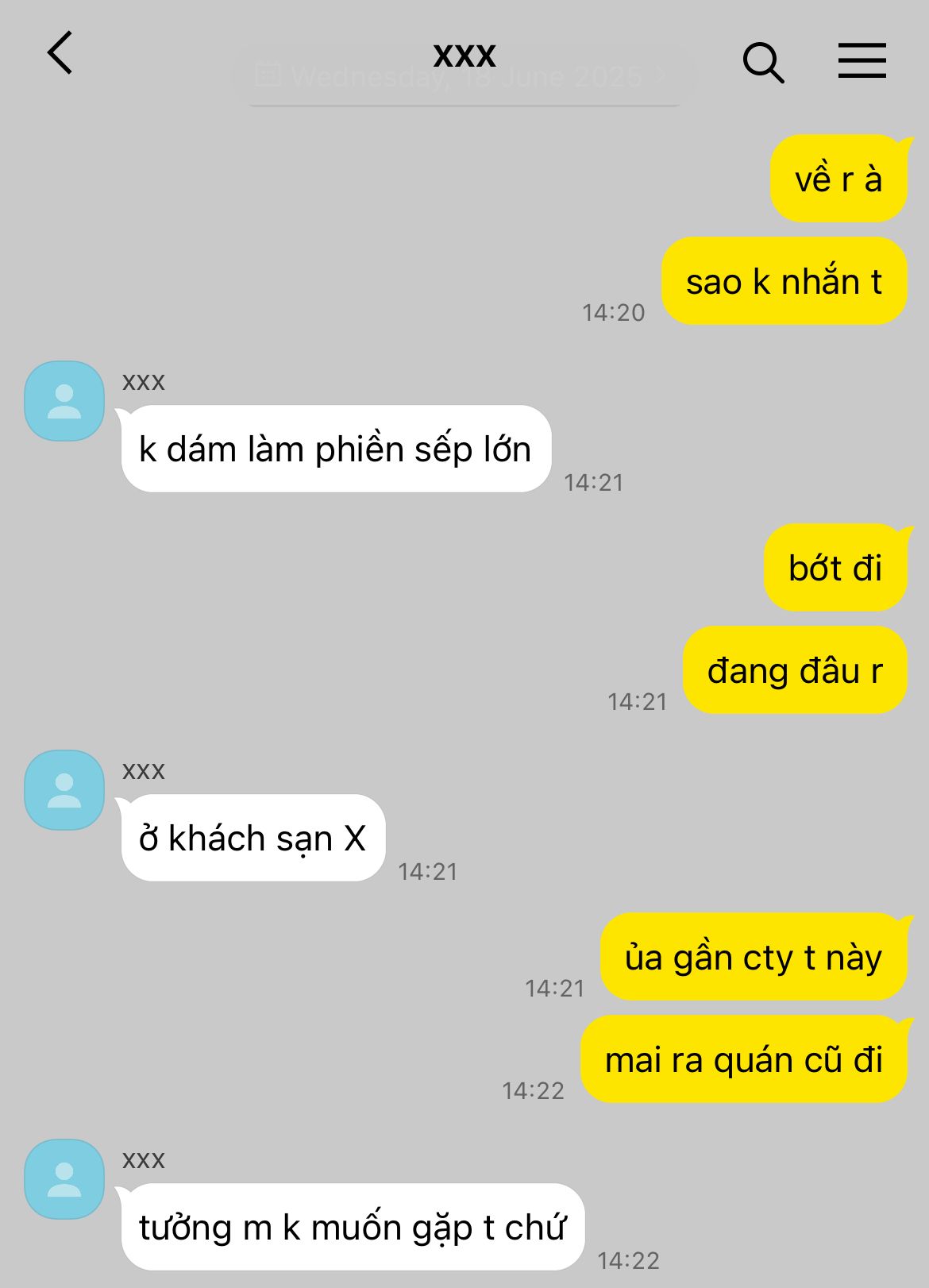Go back from the xxx chat
Screen dimensions: 929x1288
coord(60,53)
